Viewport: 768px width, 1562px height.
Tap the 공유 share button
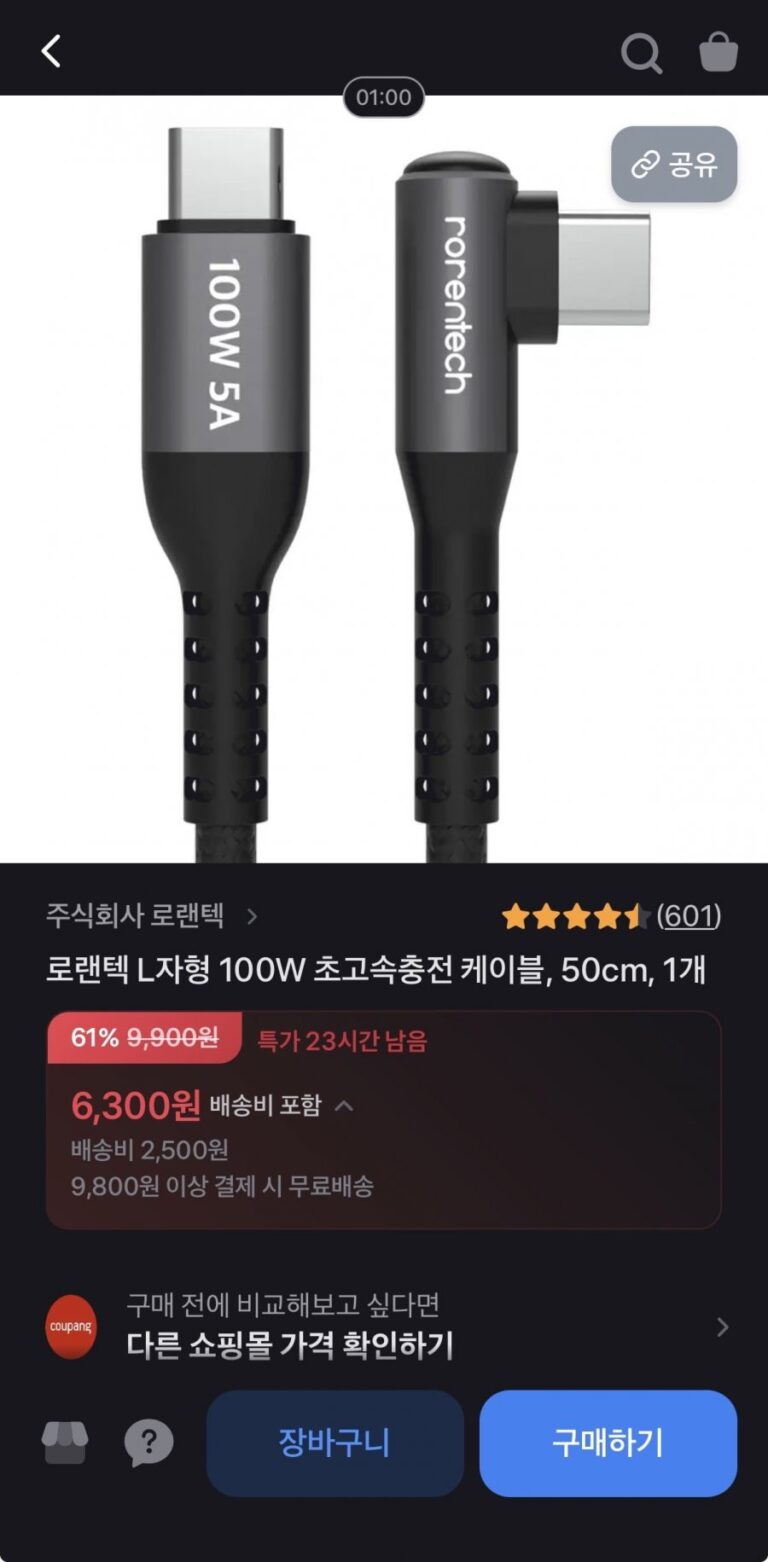(x=674, y=165)
